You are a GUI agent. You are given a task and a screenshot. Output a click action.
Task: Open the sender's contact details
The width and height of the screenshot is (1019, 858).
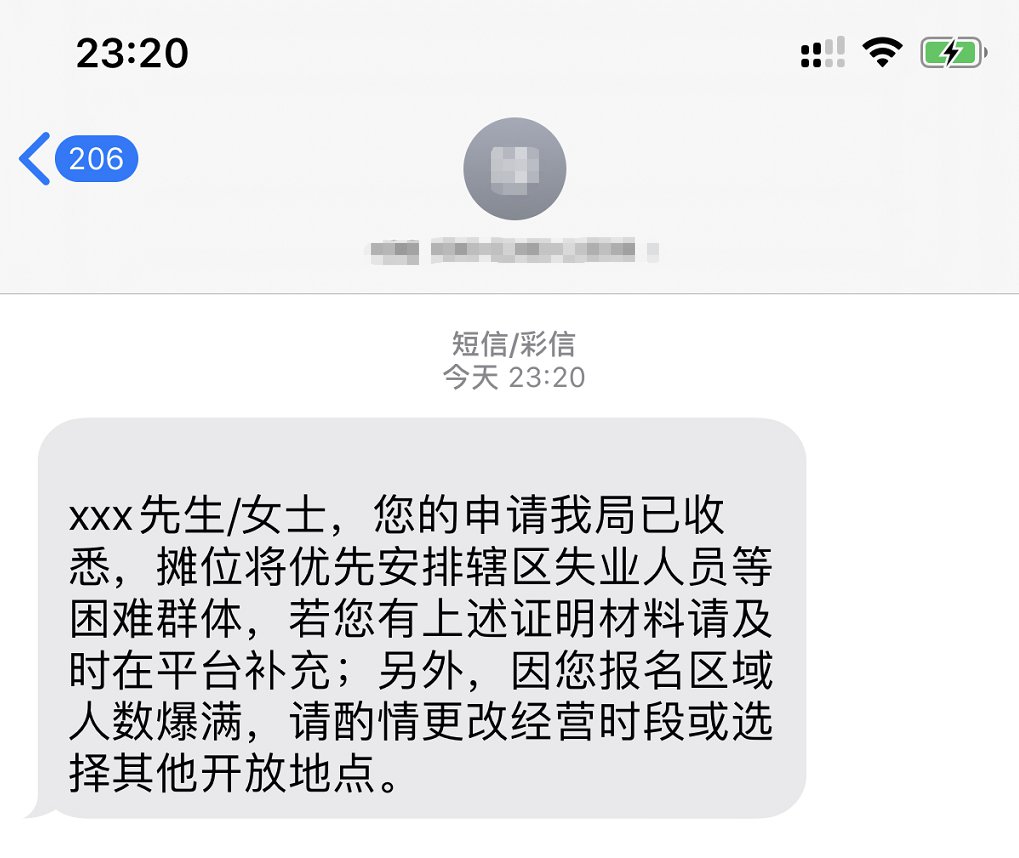coord(514,169)
